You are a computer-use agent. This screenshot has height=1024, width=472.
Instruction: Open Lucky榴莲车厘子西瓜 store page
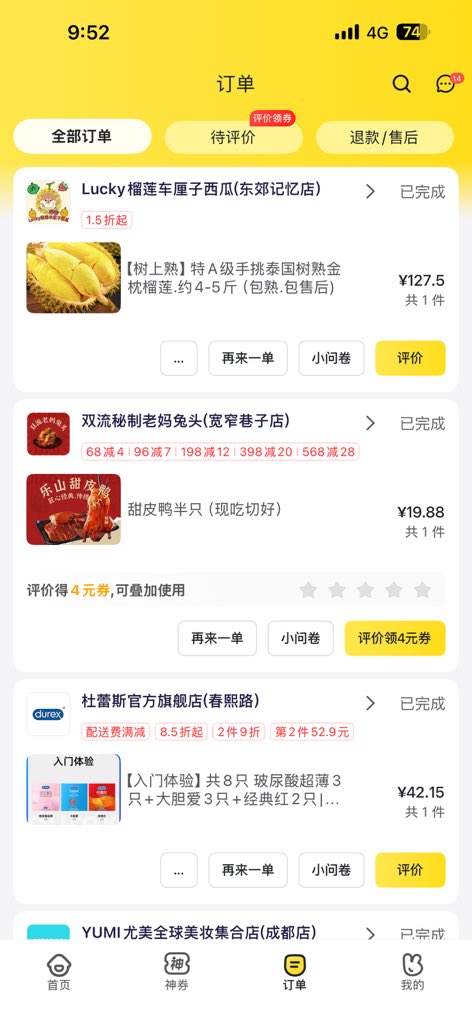coord(201,189)
